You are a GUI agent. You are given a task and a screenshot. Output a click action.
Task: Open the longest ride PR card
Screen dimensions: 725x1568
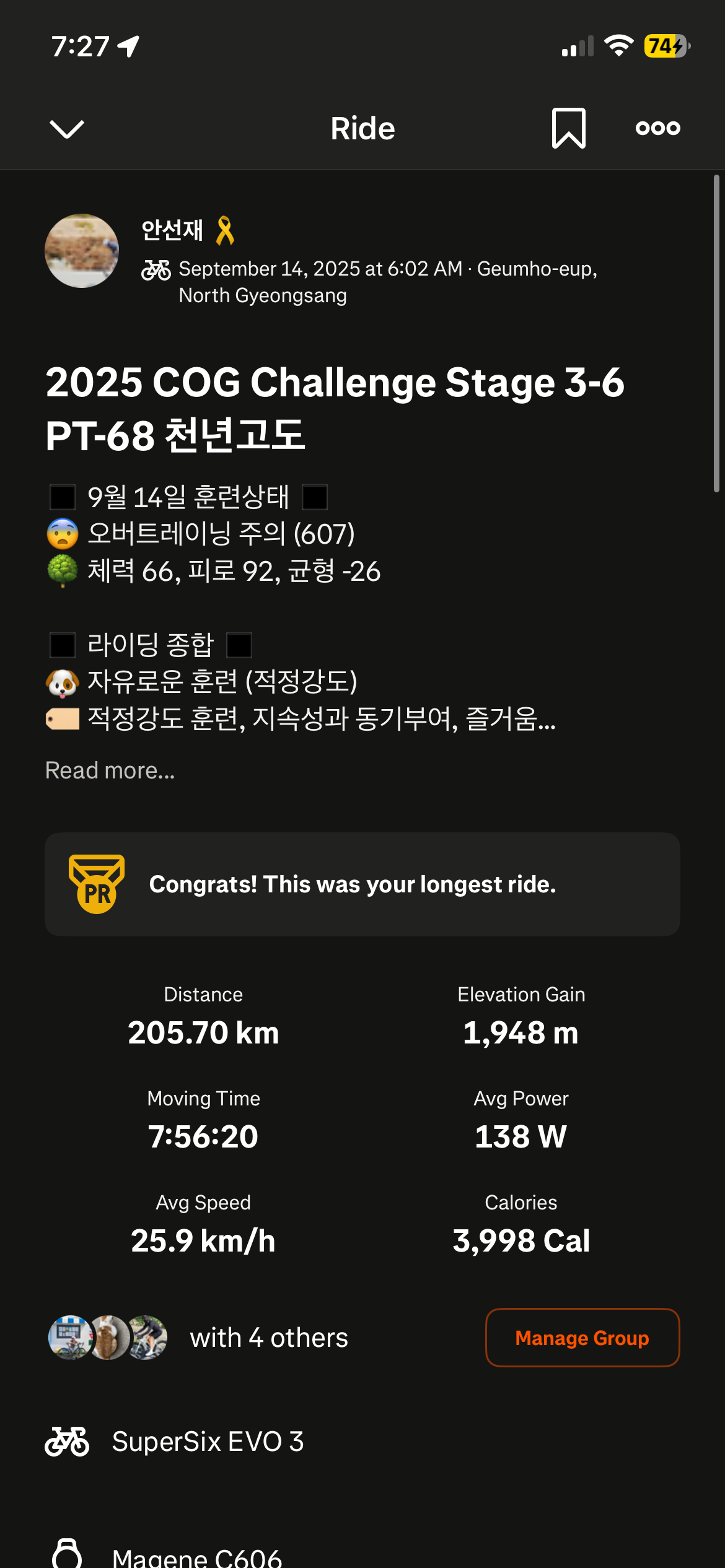coord(362,884)
